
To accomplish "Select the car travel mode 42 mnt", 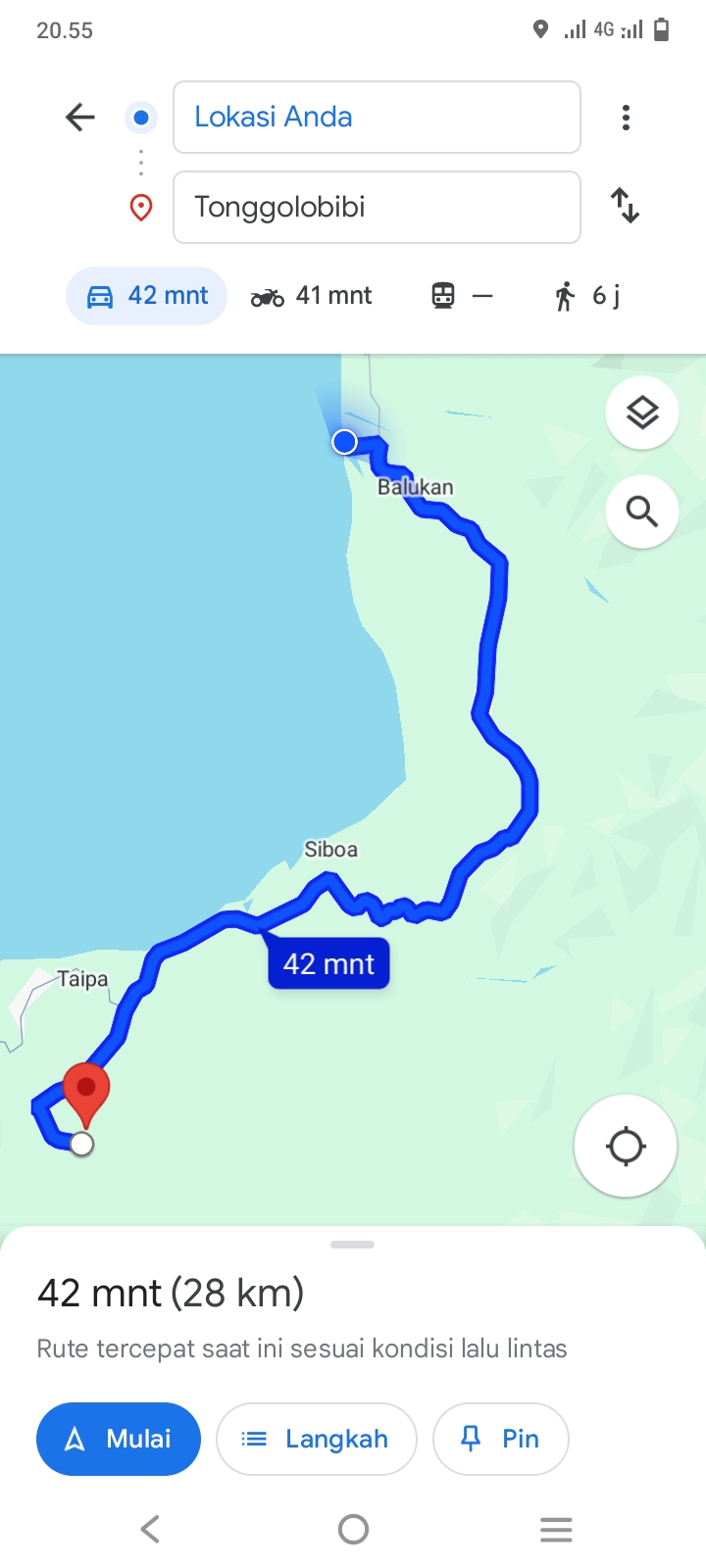I will [x=147, y=296].
